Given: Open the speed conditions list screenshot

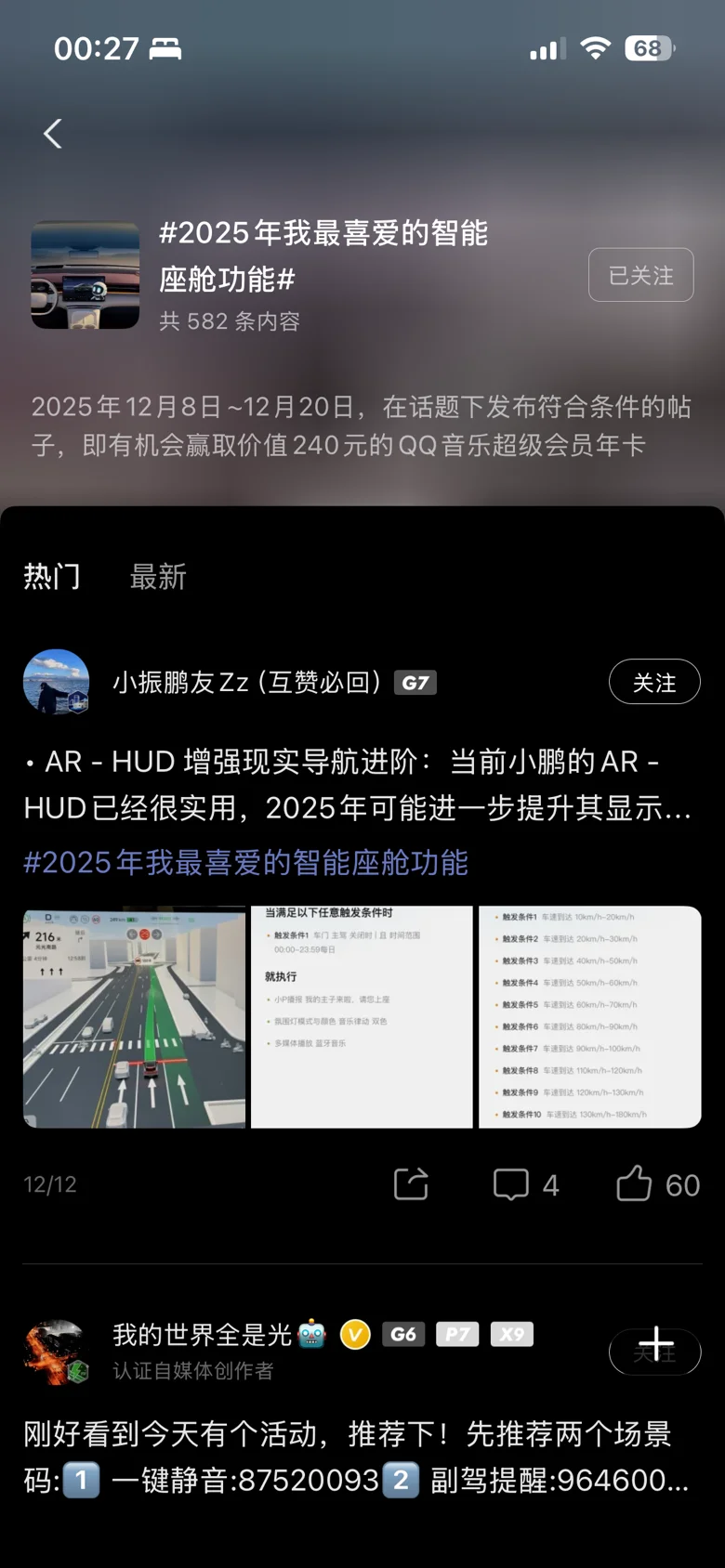Looking at the screenshot, I should [x=589, y=1017].
